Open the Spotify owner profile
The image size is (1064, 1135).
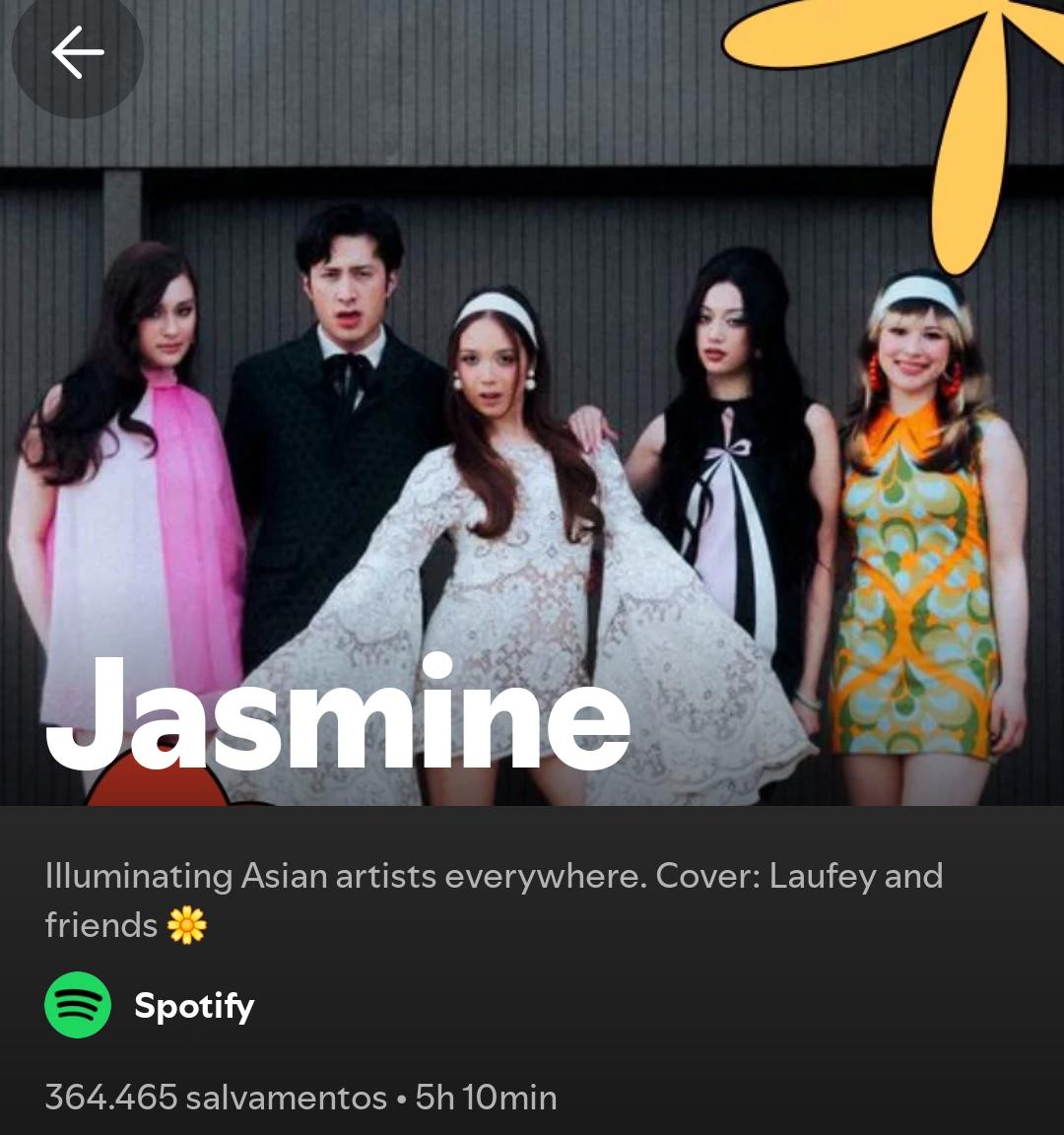coord(150,1005)
